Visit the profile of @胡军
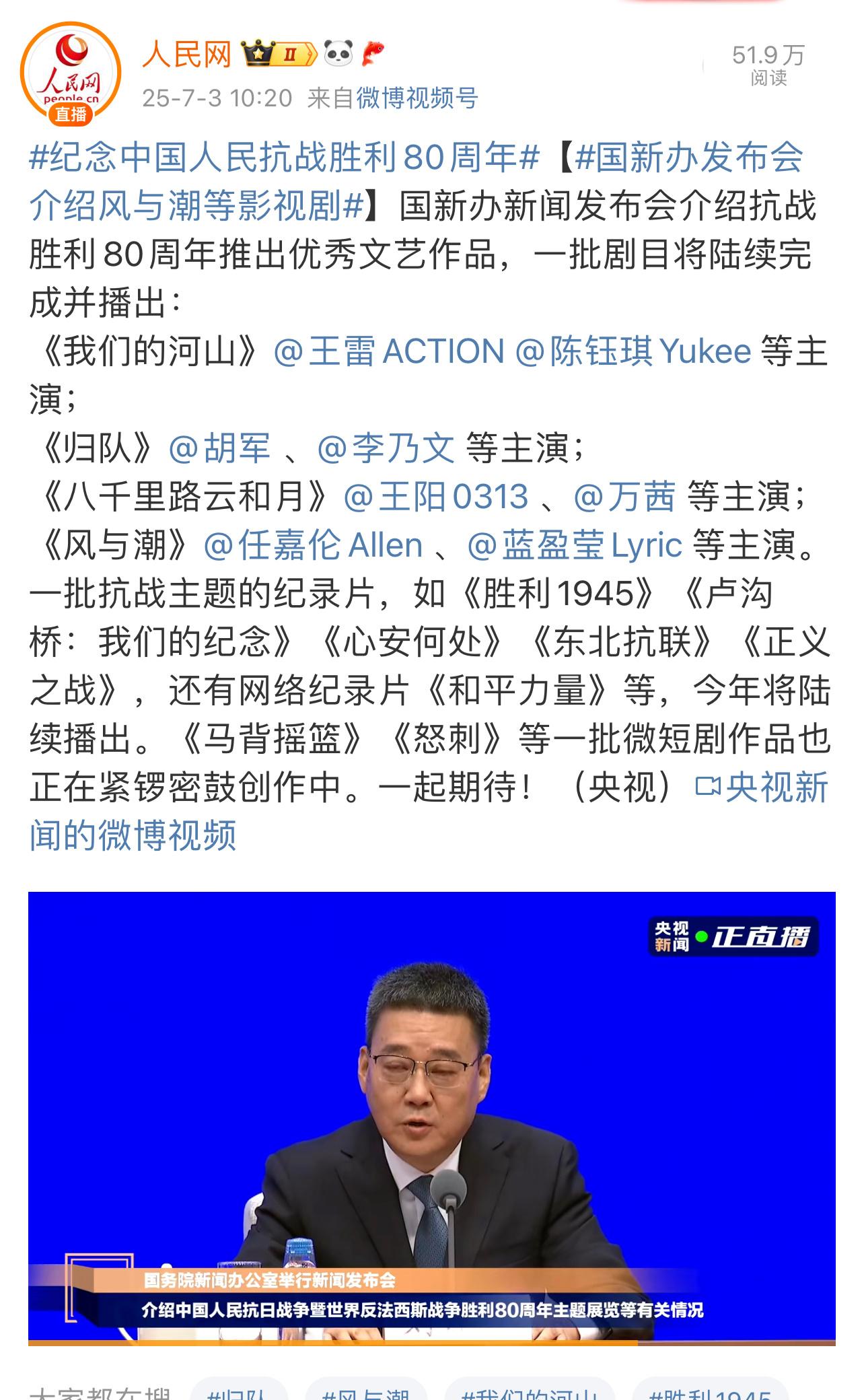The height and width of the screenshot is (1400, 864). 219,448
